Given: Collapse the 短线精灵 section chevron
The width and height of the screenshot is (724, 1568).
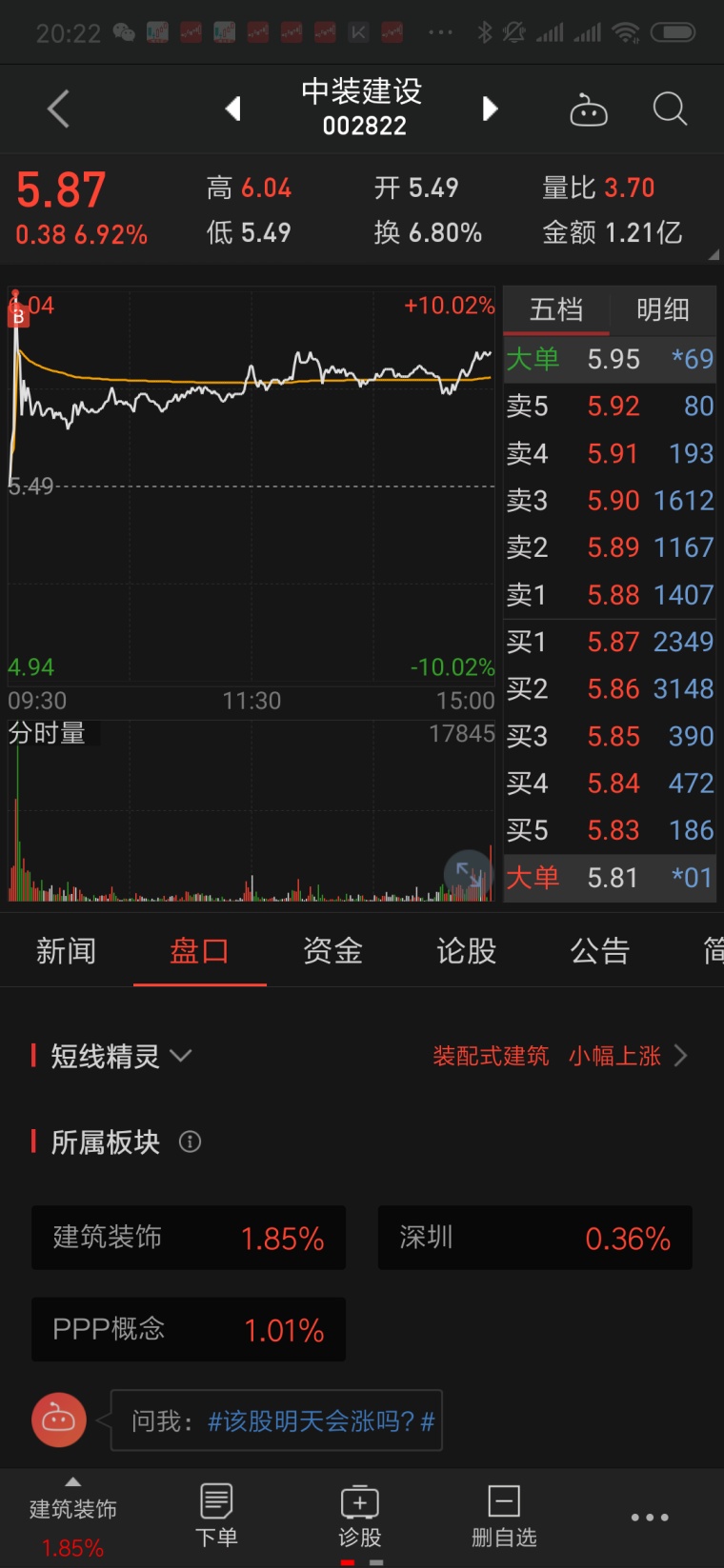Looking at the screenshot, I should click(x=181, y=1055).
